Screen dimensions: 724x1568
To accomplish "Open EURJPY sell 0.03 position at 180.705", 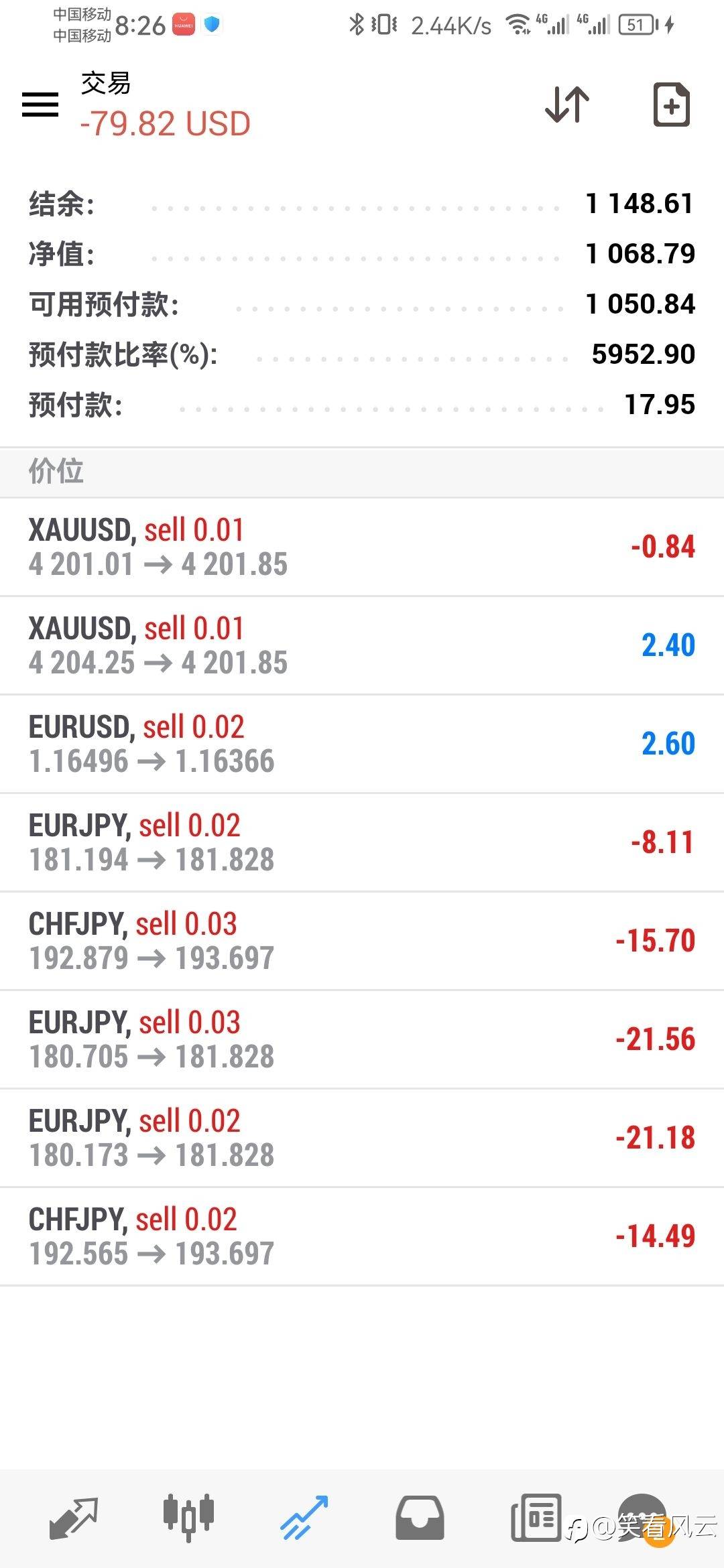I will click(x=362, y=1039).
